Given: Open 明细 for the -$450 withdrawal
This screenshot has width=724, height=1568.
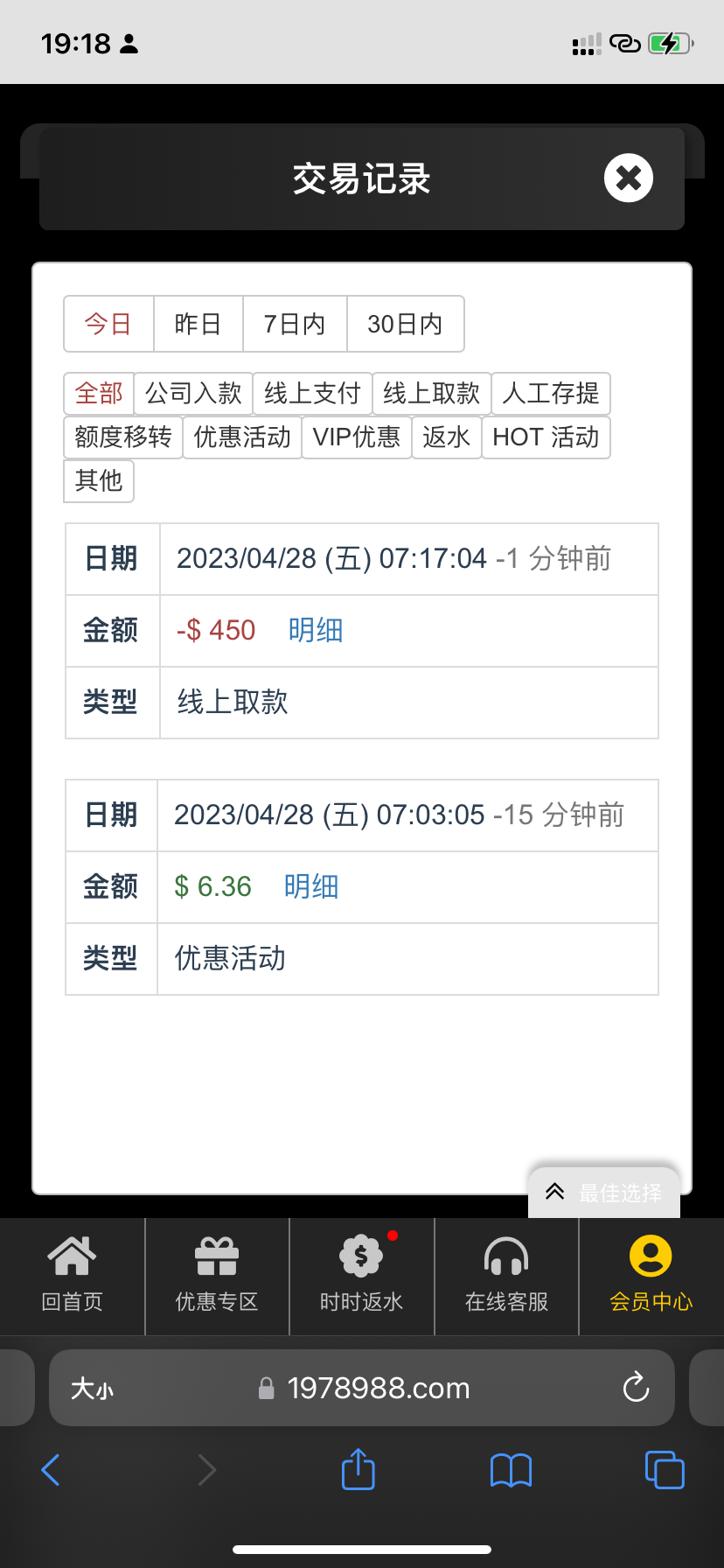Looking at the screenshot, I should pyautogui.click(x=316, y=630).
